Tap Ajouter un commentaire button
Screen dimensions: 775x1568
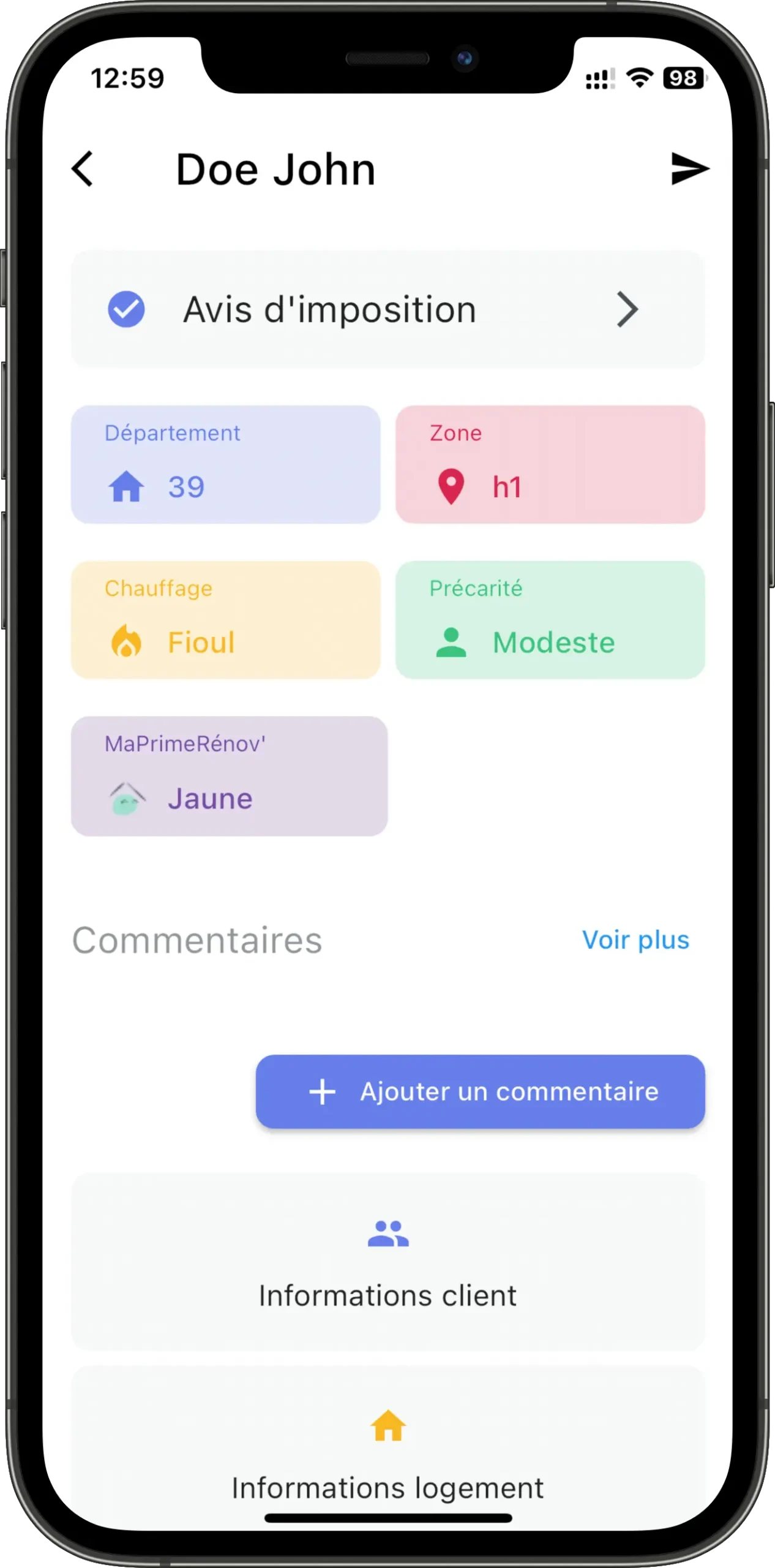coord(480,1091)
